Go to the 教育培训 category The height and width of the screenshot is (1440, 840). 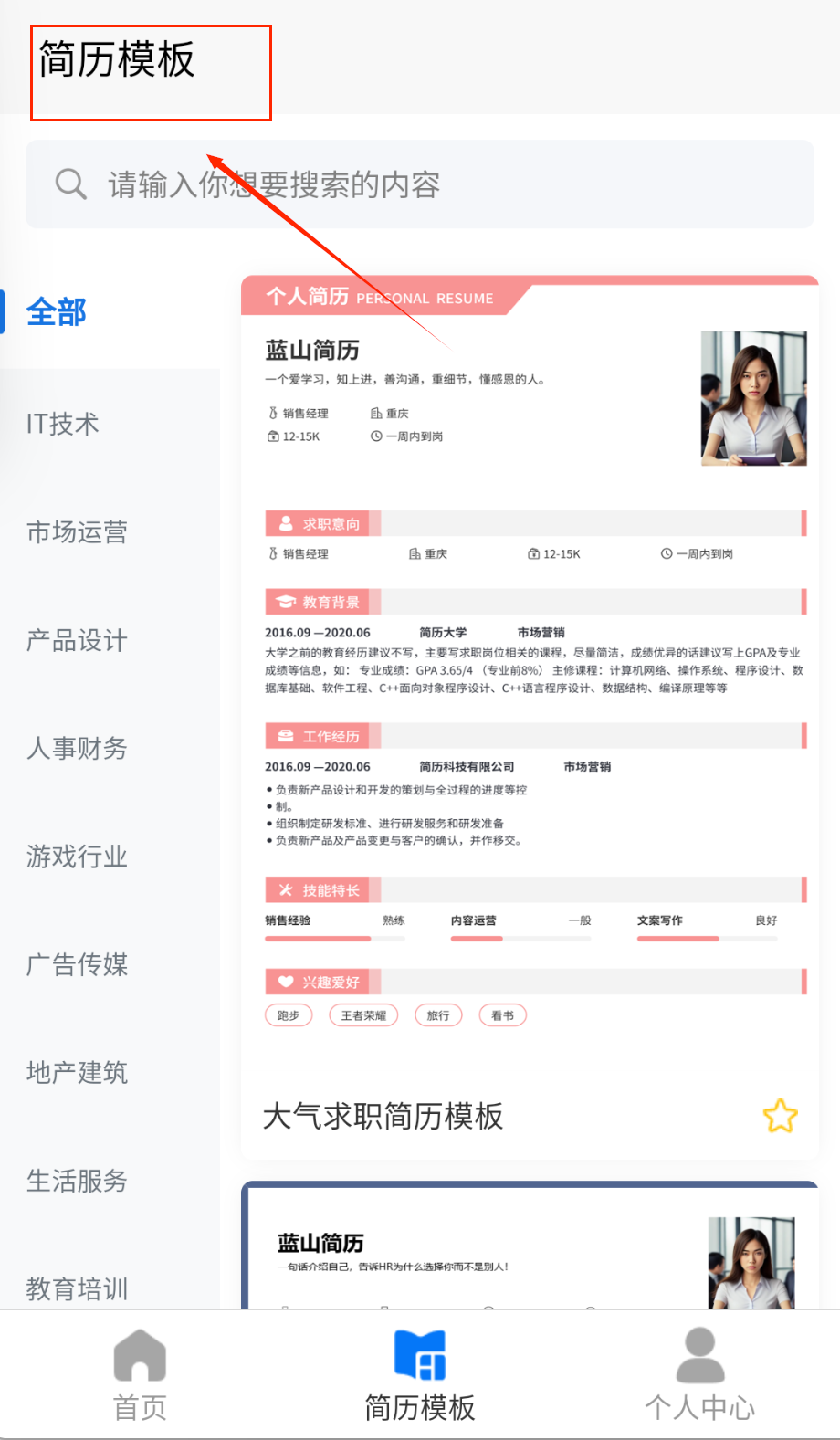click(77, 1288)
